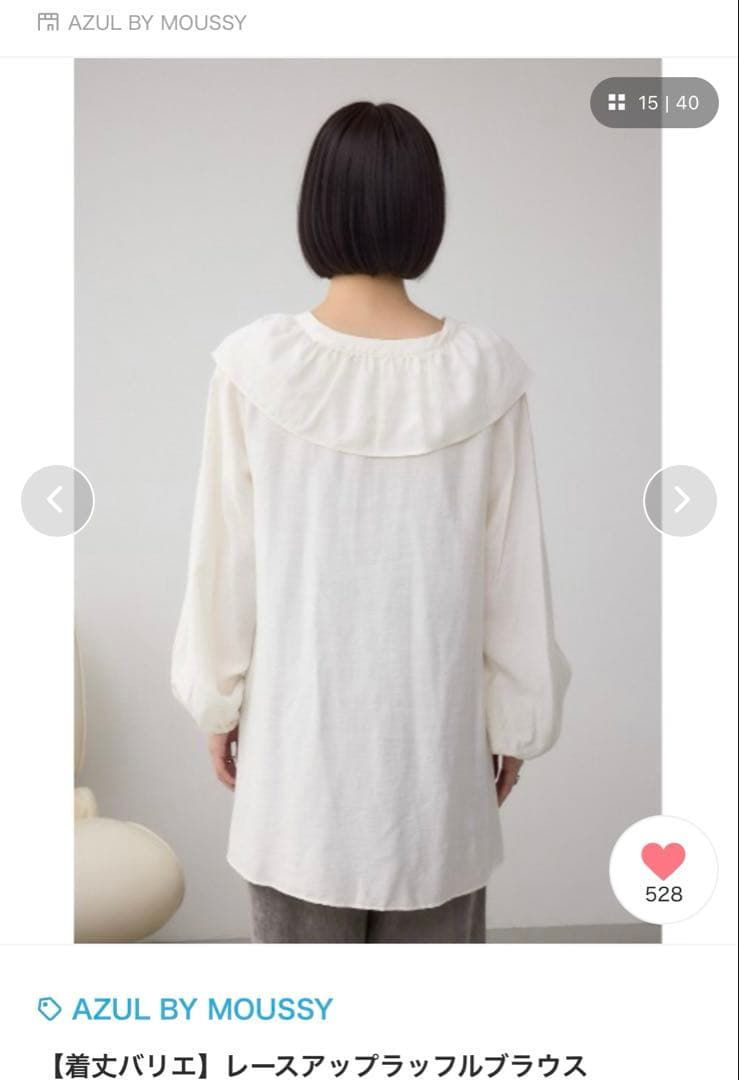Go to the next product image
The height and width of the screenshot is (1080, 739).
click(x=680, y=501)
